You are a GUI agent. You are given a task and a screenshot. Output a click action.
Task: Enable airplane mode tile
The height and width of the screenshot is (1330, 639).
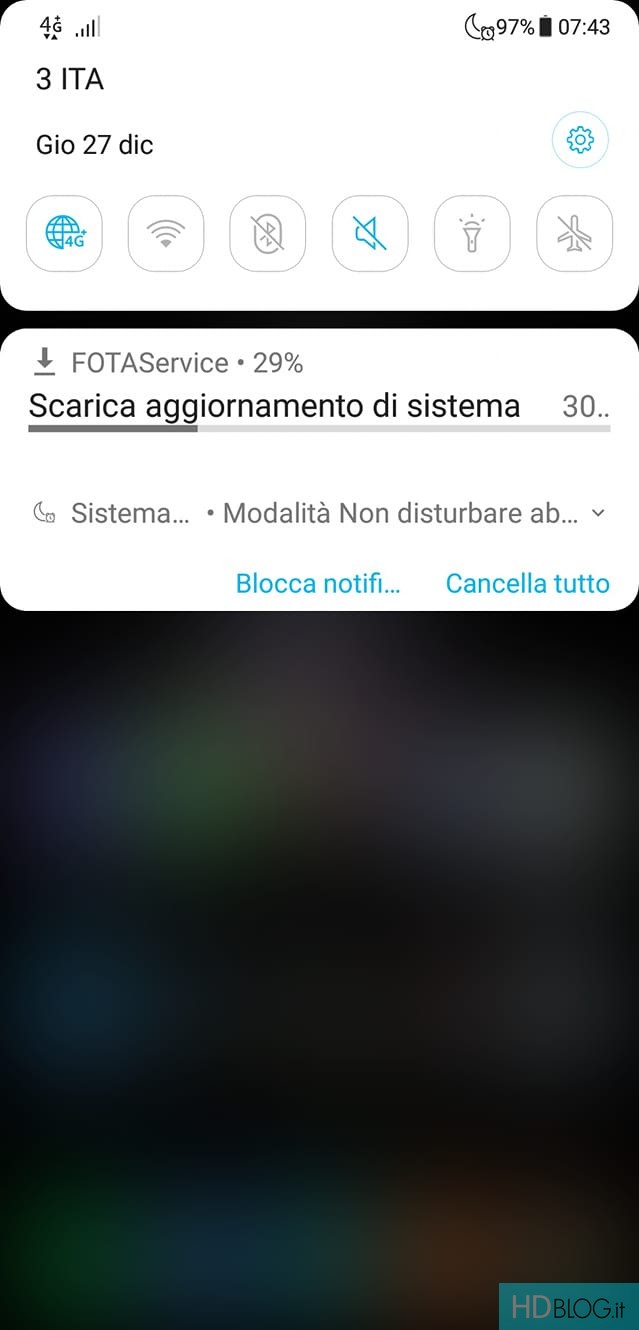point(574,234)
